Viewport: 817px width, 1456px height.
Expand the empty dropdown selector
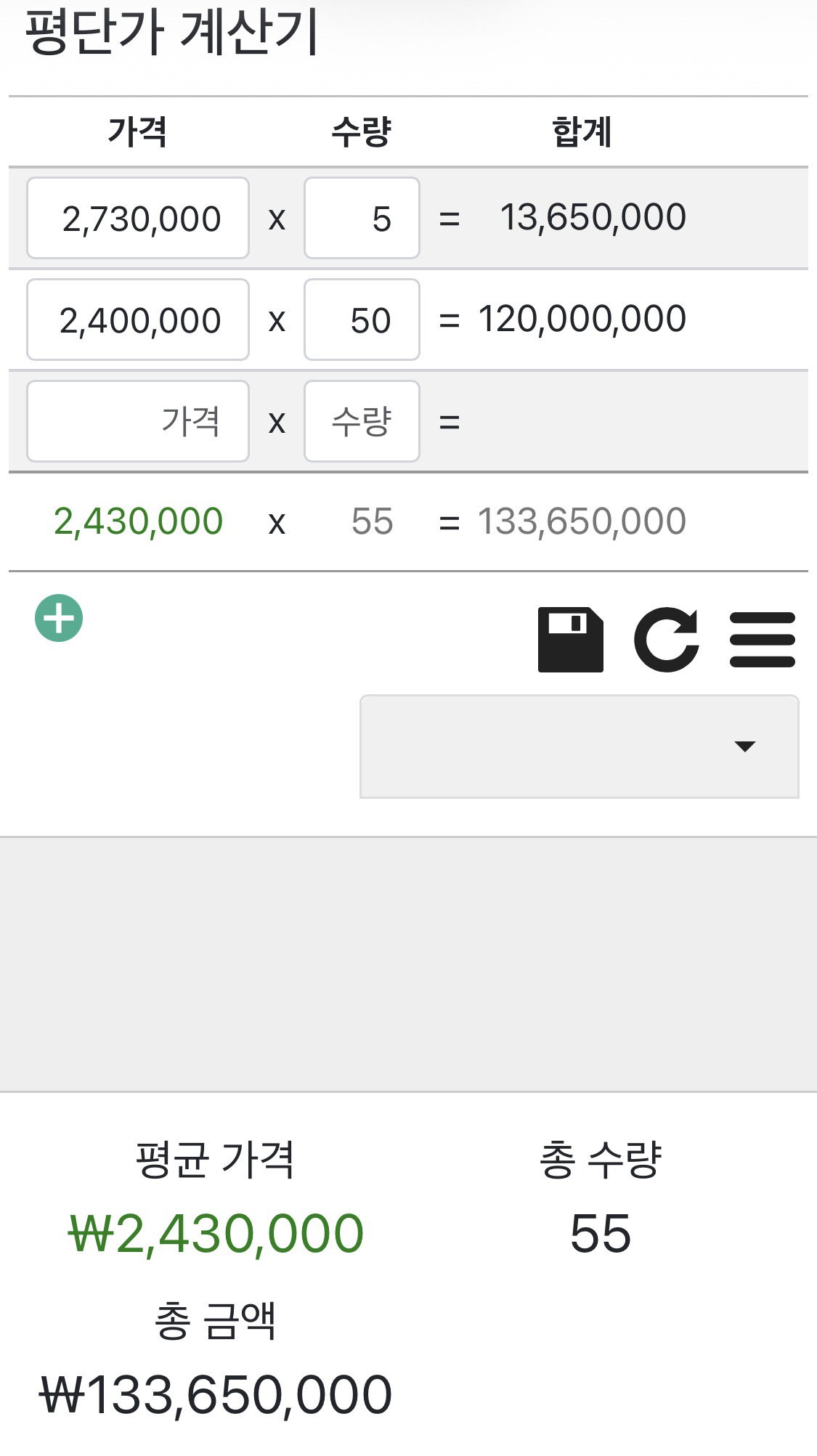(580, 747)
